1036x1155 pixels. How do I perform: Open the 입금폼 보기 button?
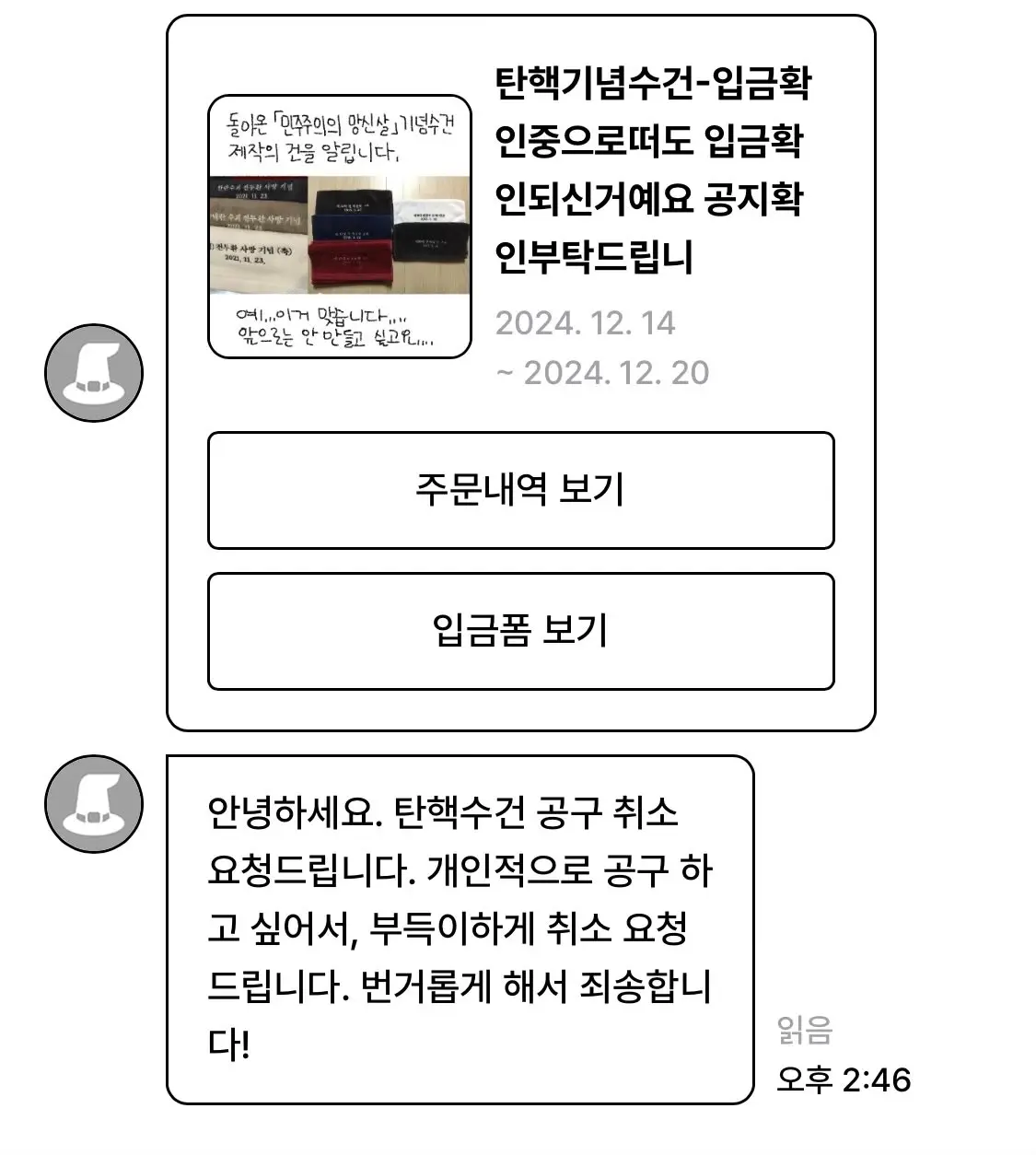pos(520,631)
